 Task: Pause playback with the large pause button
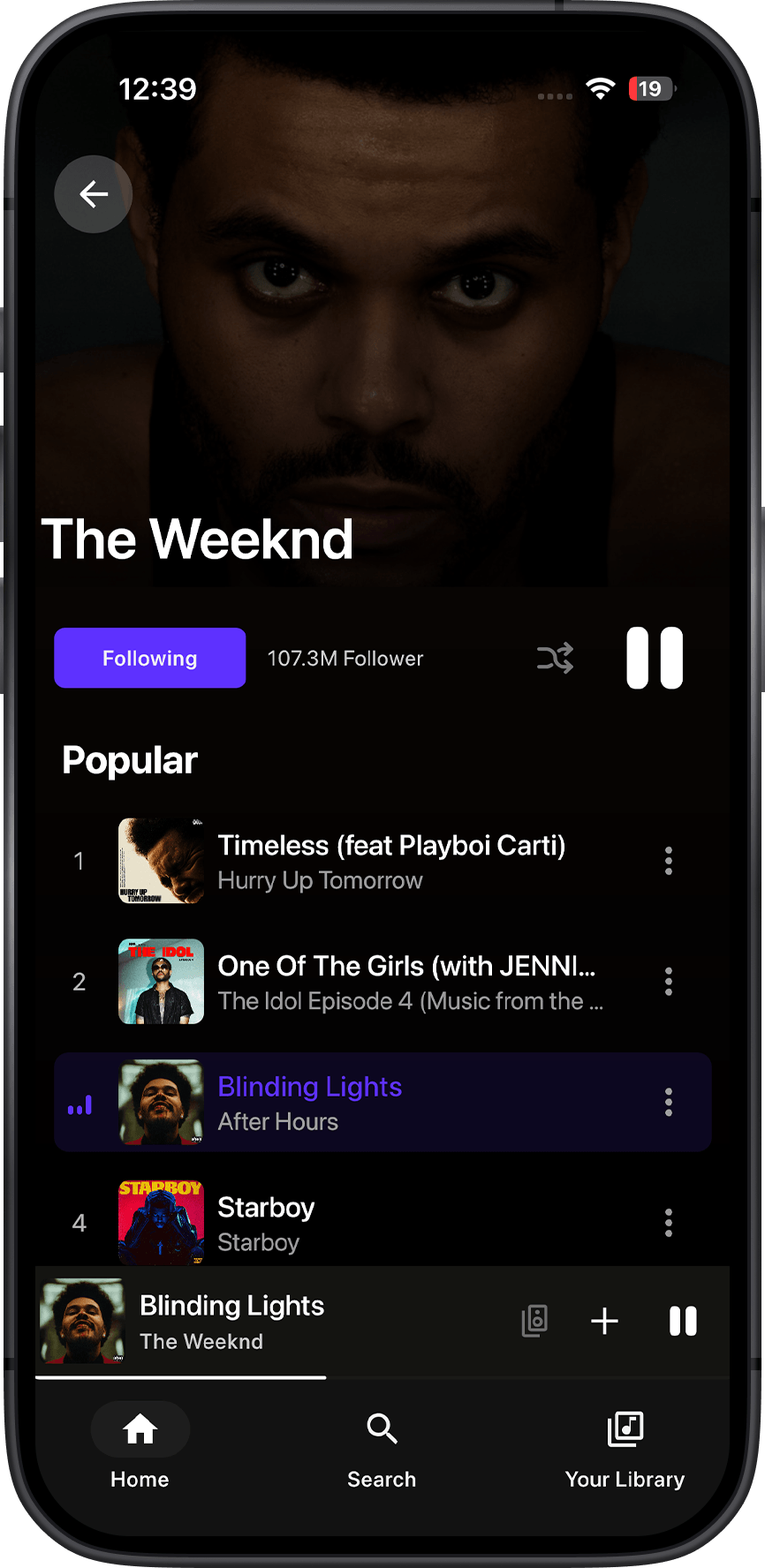click(x=655, y=658)
